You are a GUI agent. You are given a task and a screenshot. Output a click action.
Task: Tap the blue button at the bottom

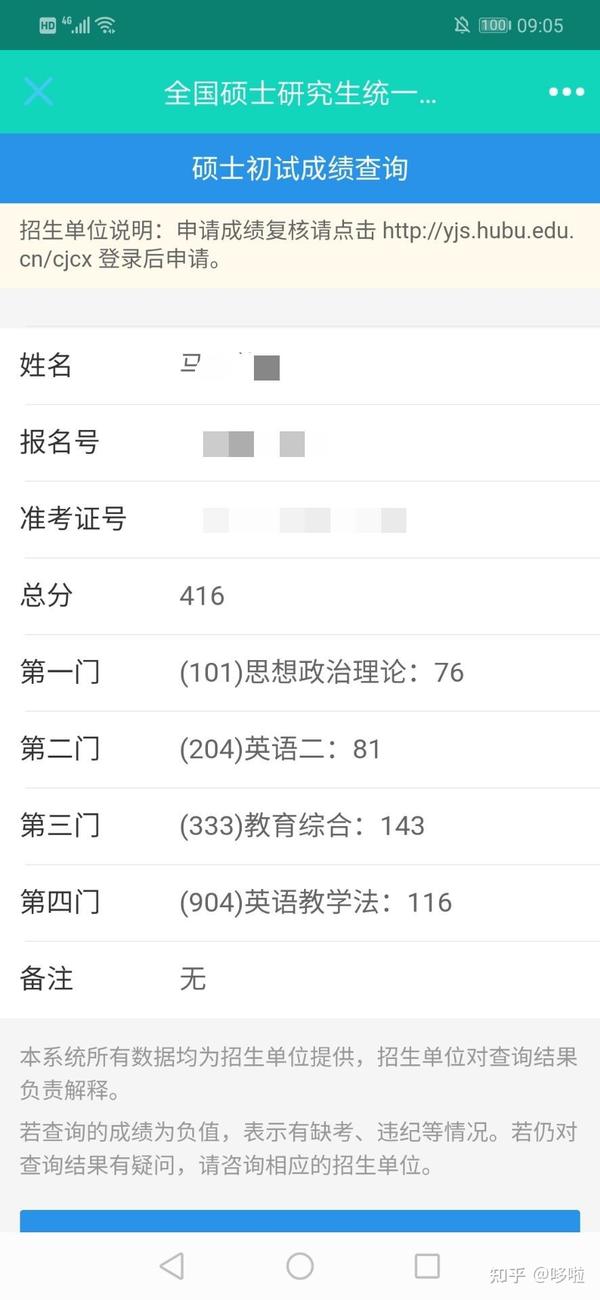click(x=300, y=1221)
